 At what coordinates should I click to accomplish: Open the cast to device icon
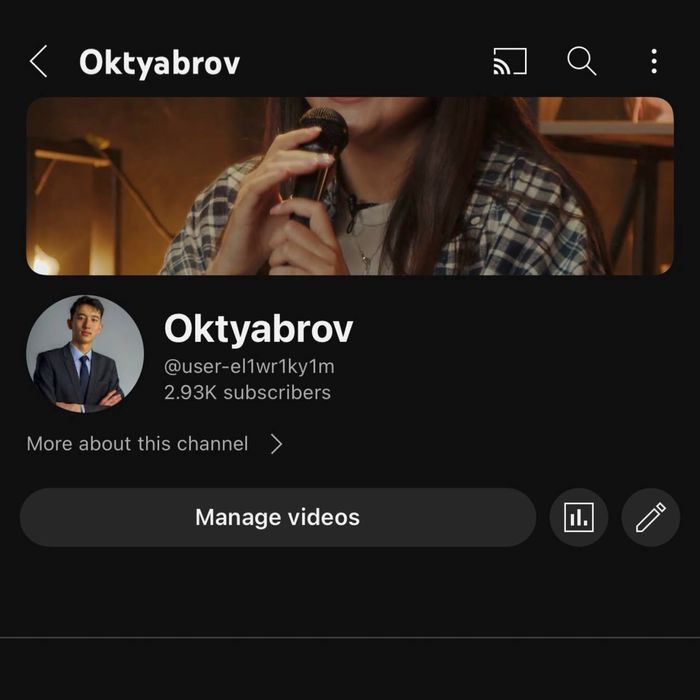pos(510,62)
